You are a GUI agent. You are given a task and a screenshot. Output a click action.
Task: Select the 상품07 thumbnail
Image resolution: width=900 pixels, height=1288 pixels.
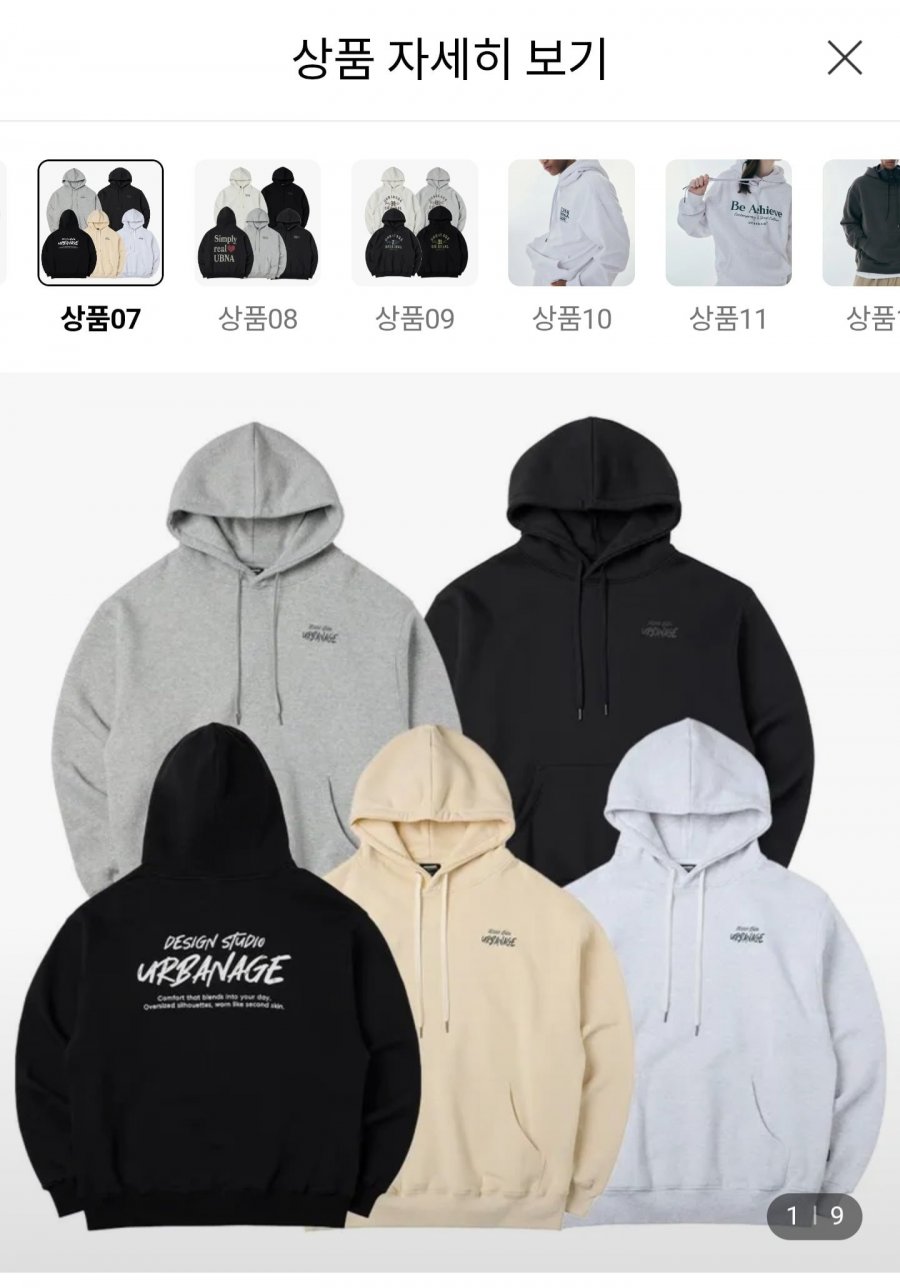click(100, 223)
